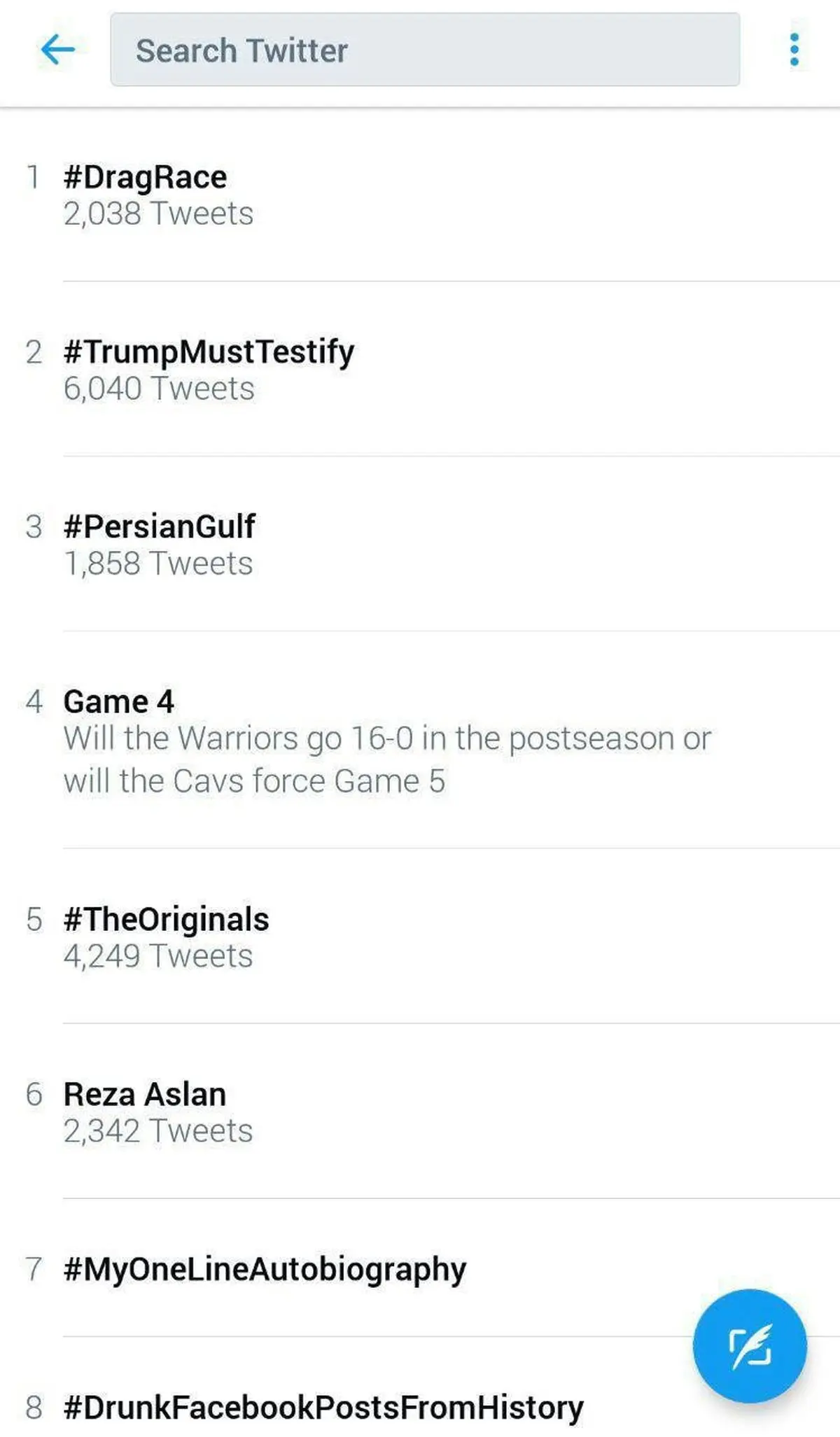The height and width of the screenshot is (1437, 840).
Task: Open the Reza Aslan trending topic
Action: 145,1095
